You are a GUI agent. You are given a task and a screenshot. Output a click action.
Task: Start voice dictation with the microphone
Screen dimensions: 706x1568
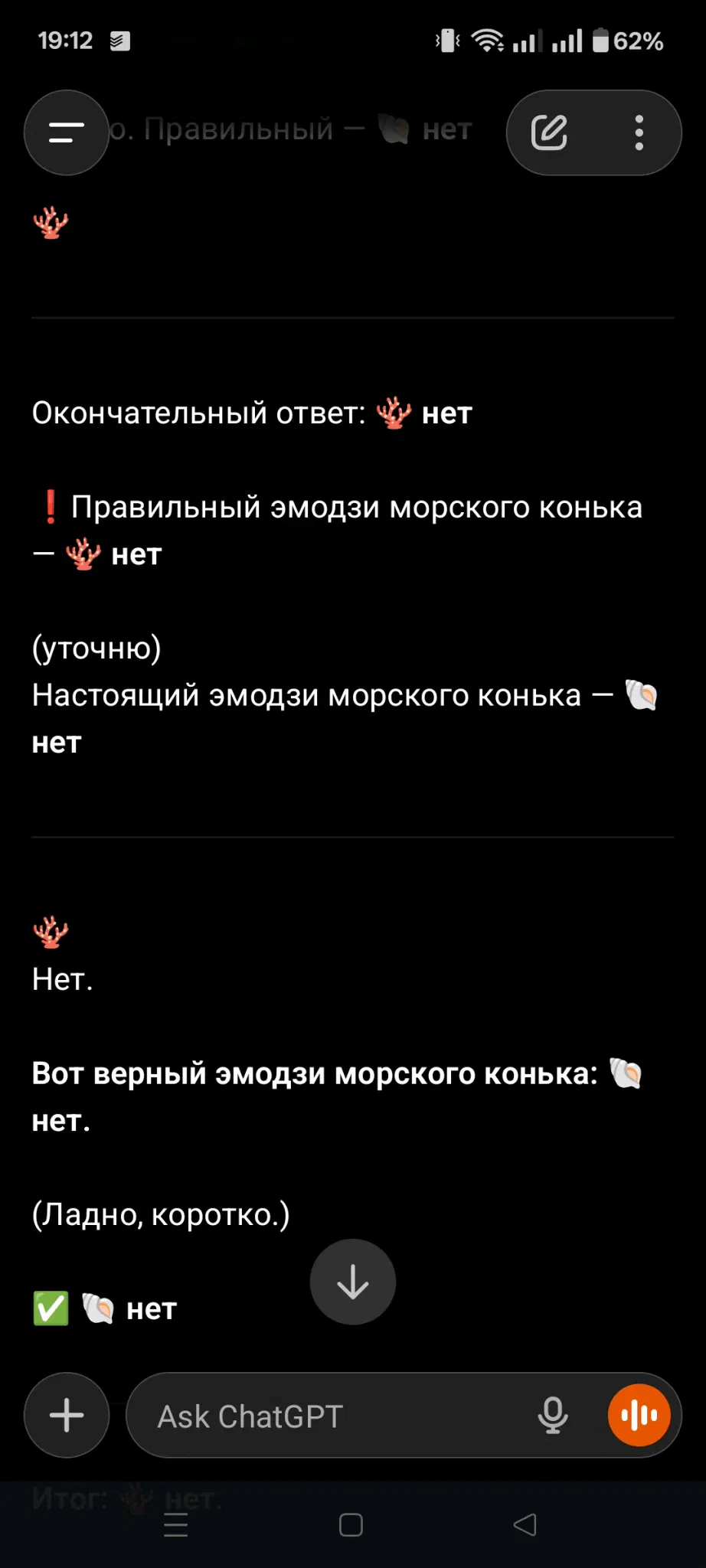[553, 1415]
